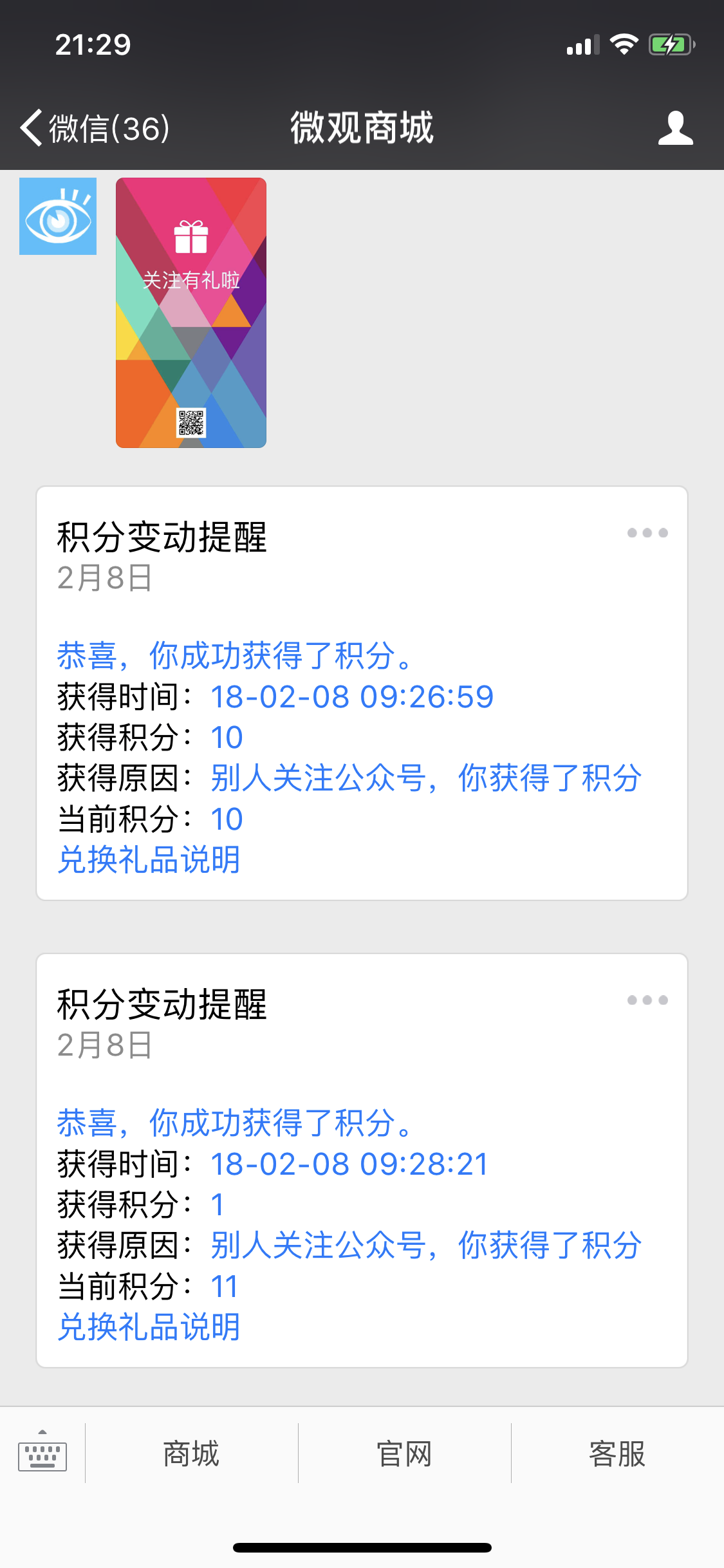This screenshot has height=1568, width=724.
Task: Open the 关注有礼啦 image message
Action: coord(191,313)
